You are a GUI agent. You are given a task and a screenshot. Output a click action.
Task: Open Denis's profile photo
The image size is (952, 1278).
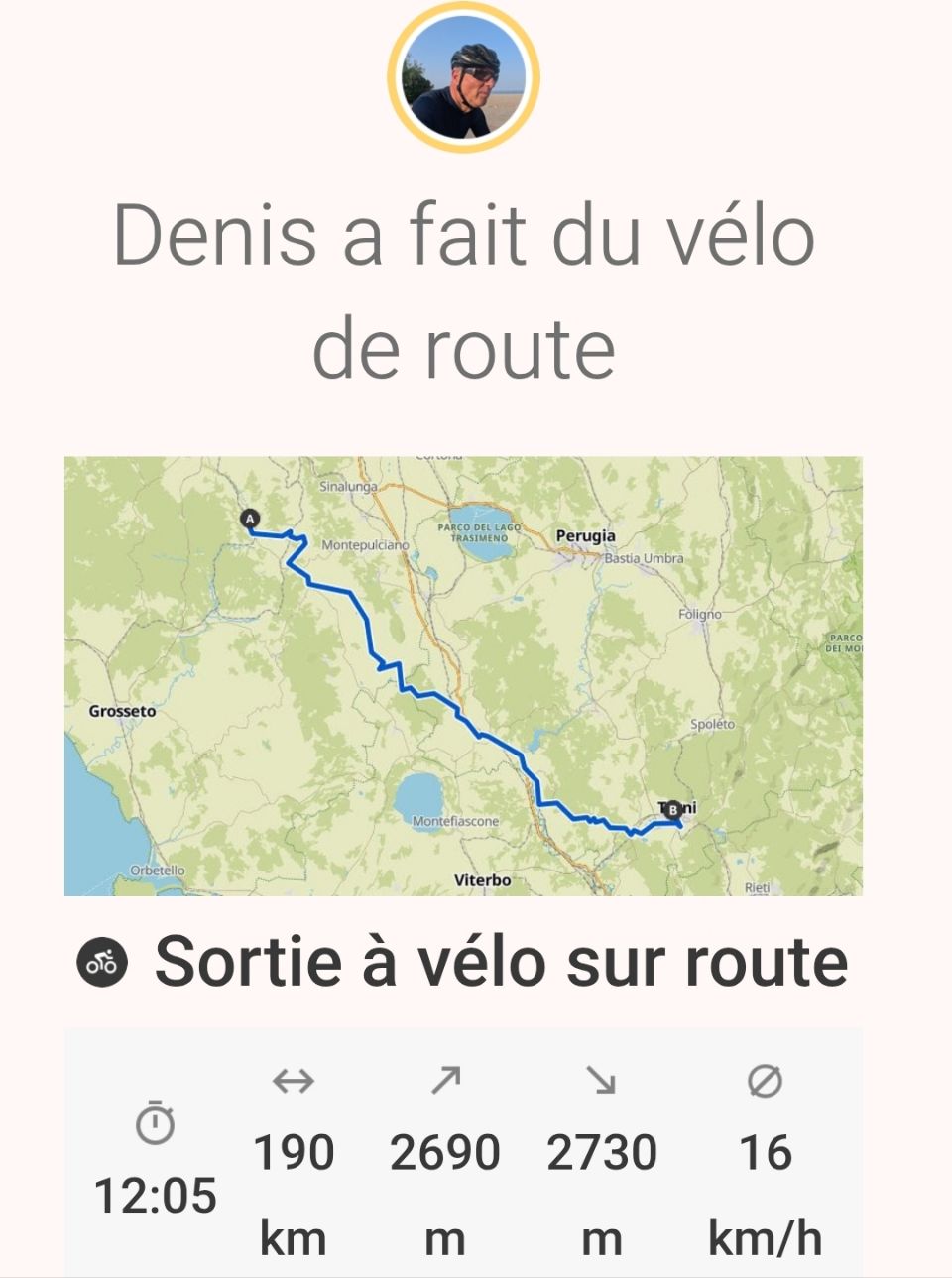click(x=463, y=77)
